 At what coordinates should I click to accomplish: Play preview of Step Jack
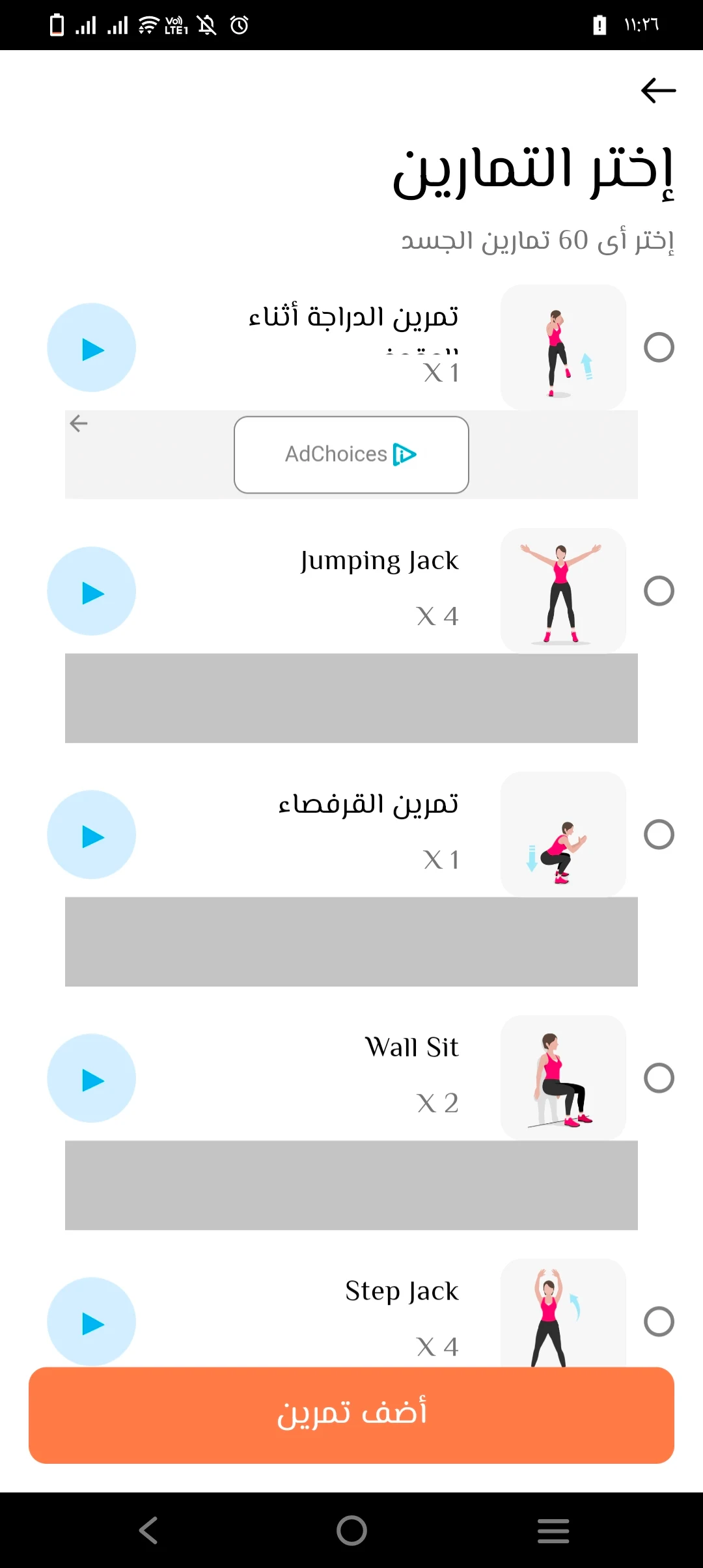tap(92, 1322)
